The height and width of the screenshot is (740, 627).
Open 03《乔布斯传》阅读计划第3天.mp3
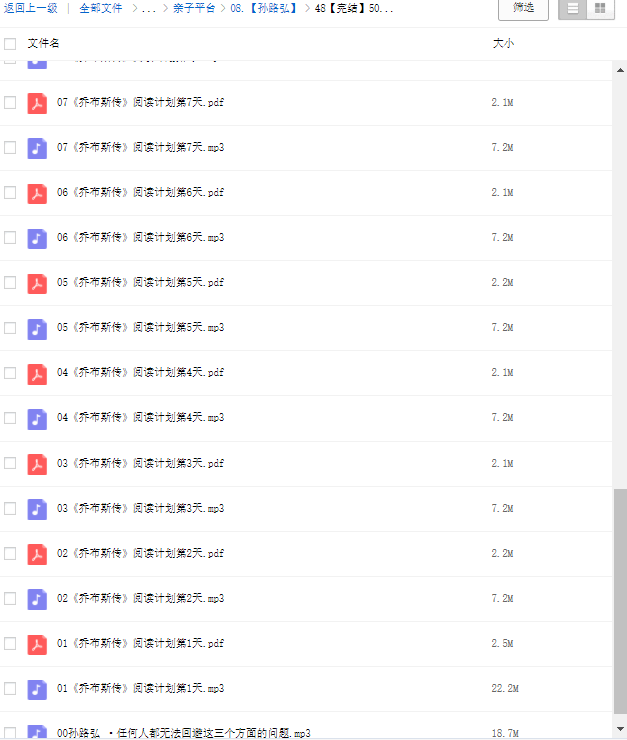point(140,508)
